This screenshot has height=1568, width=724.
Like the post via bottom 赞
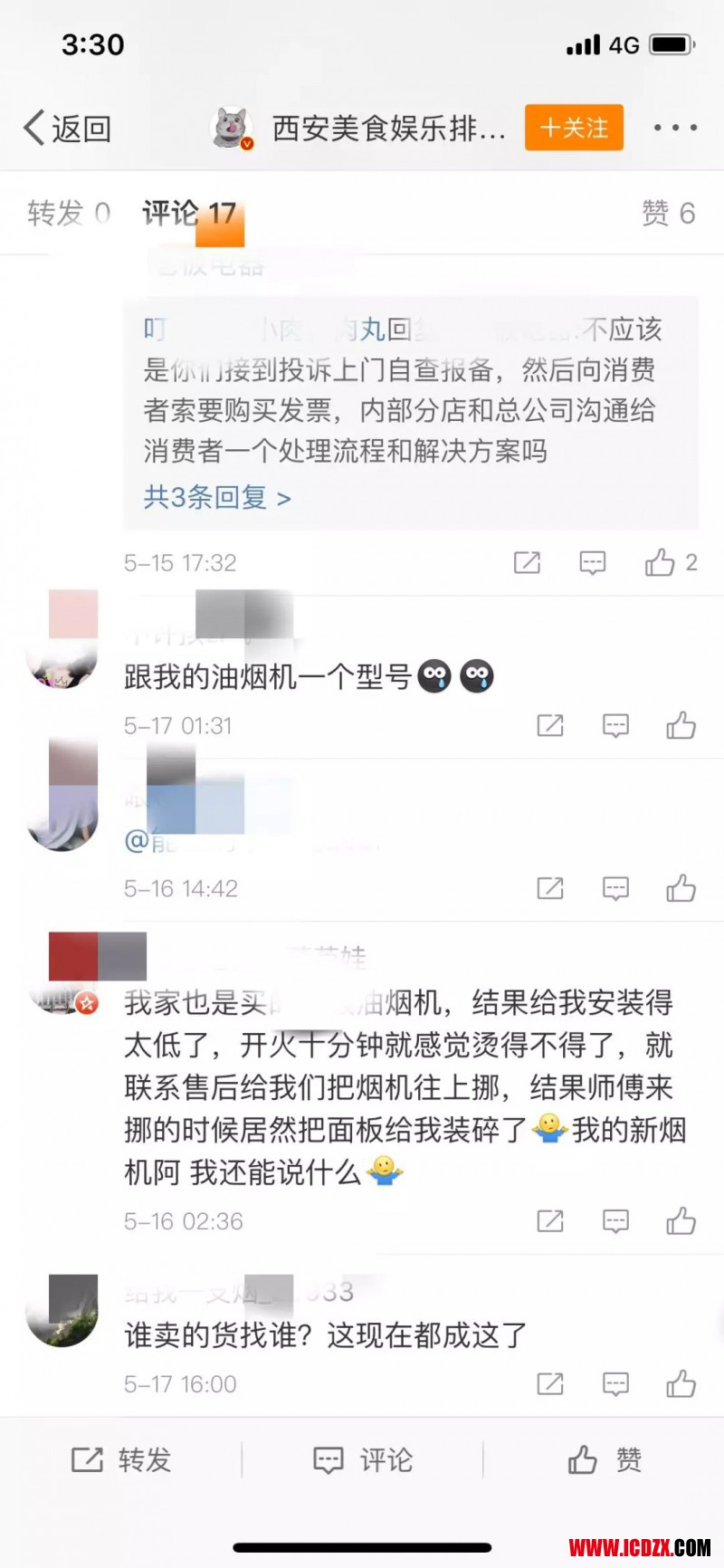point(605,1459)
